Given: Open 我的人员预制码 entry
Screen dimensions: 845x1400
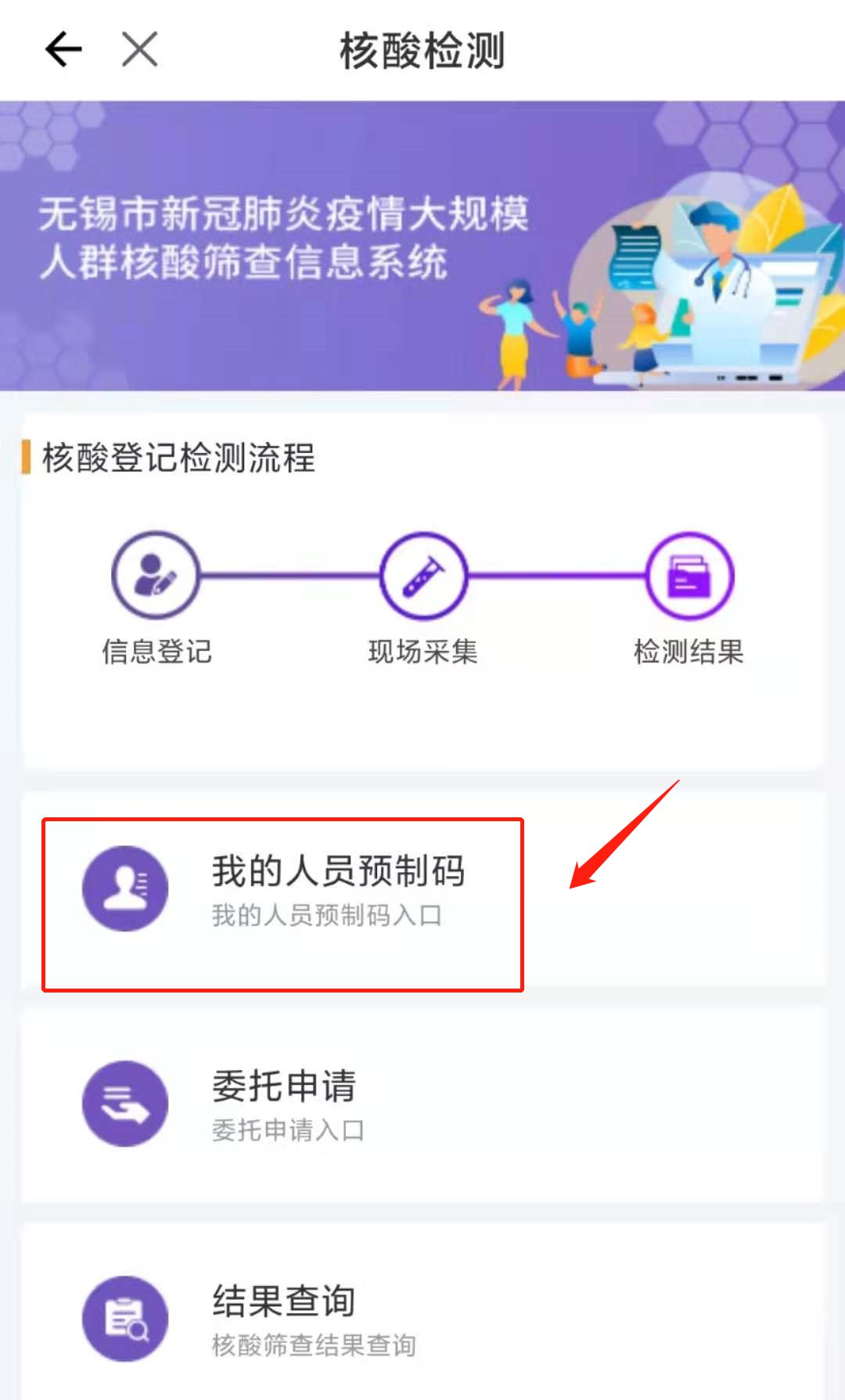Looking at the screenshot, I should tap(338, 890).
